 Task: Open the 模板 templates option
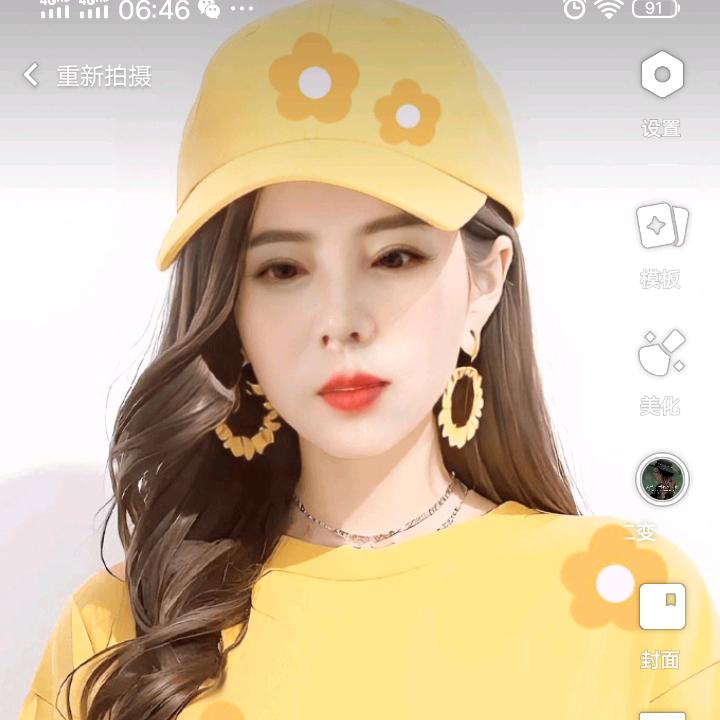(x=661, y=228)
